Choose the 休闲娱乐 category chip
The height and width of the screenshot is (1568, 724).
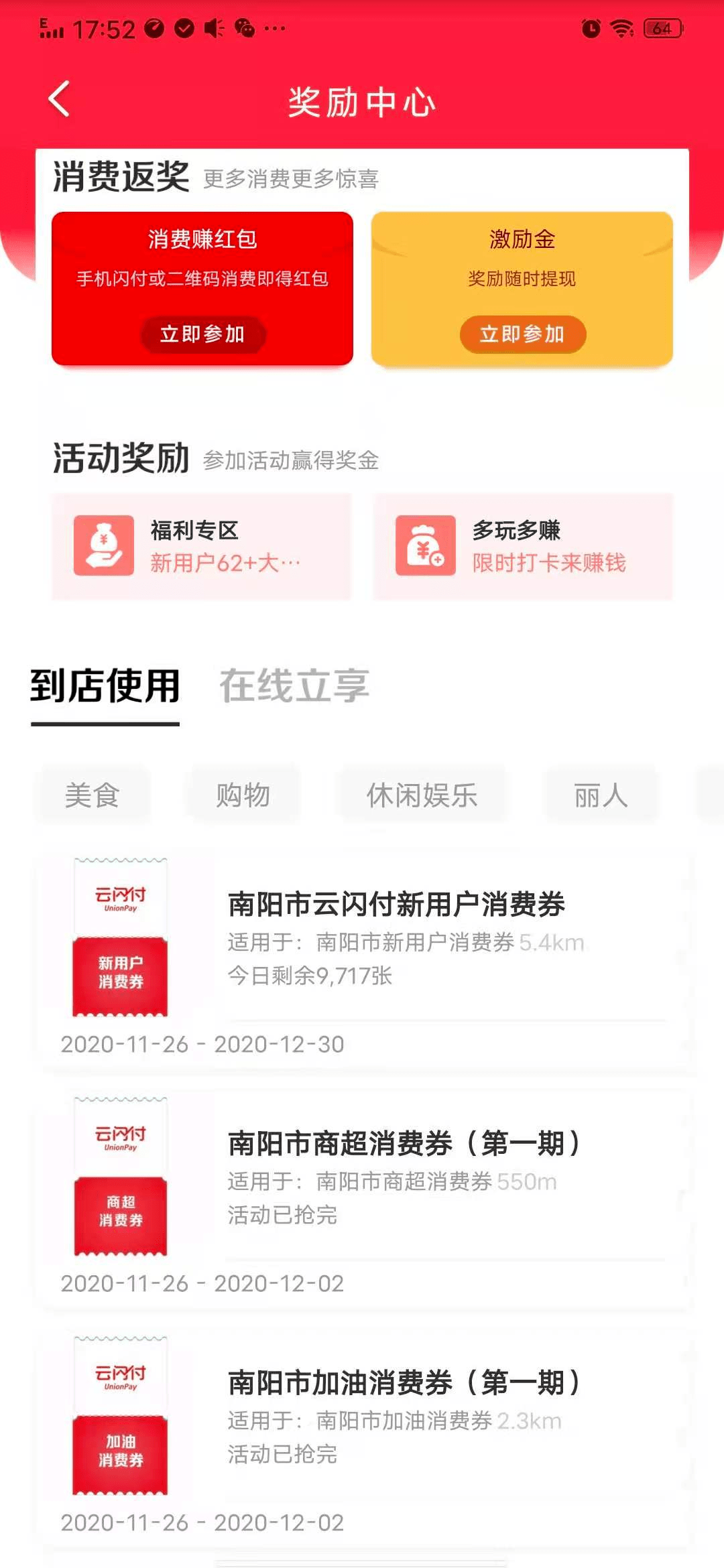coord(422,795)
